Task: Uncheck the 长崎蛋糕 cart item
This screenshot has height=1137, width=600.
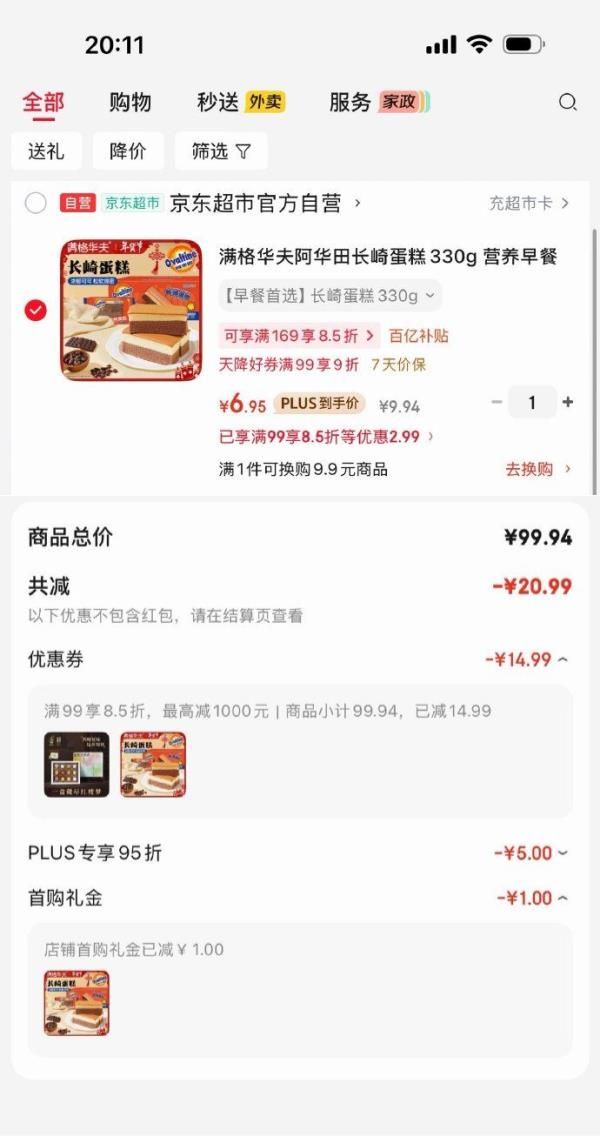Action: pyautogui.click(x=36, y=311)
